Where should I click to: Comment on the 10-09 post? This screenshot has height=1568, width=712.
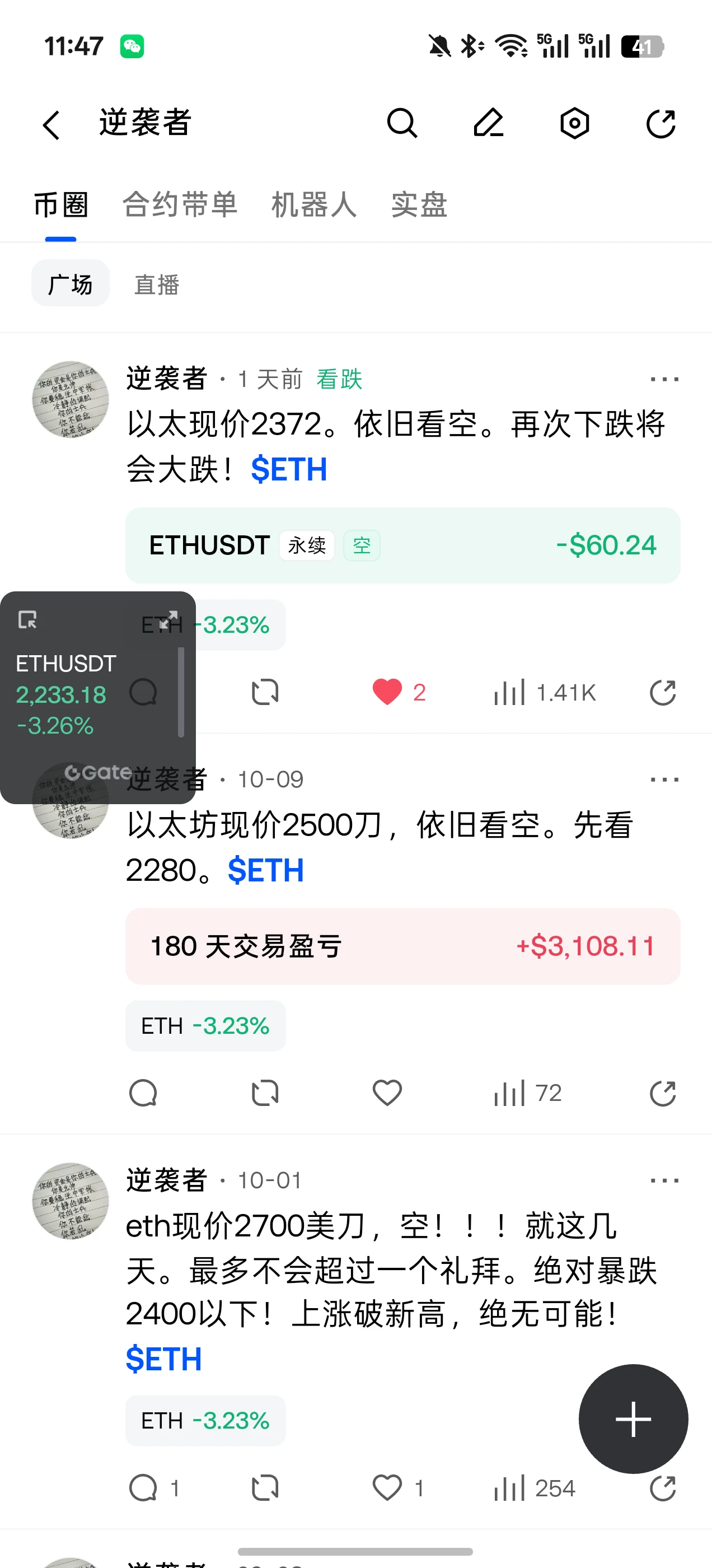click(144, 1093)
